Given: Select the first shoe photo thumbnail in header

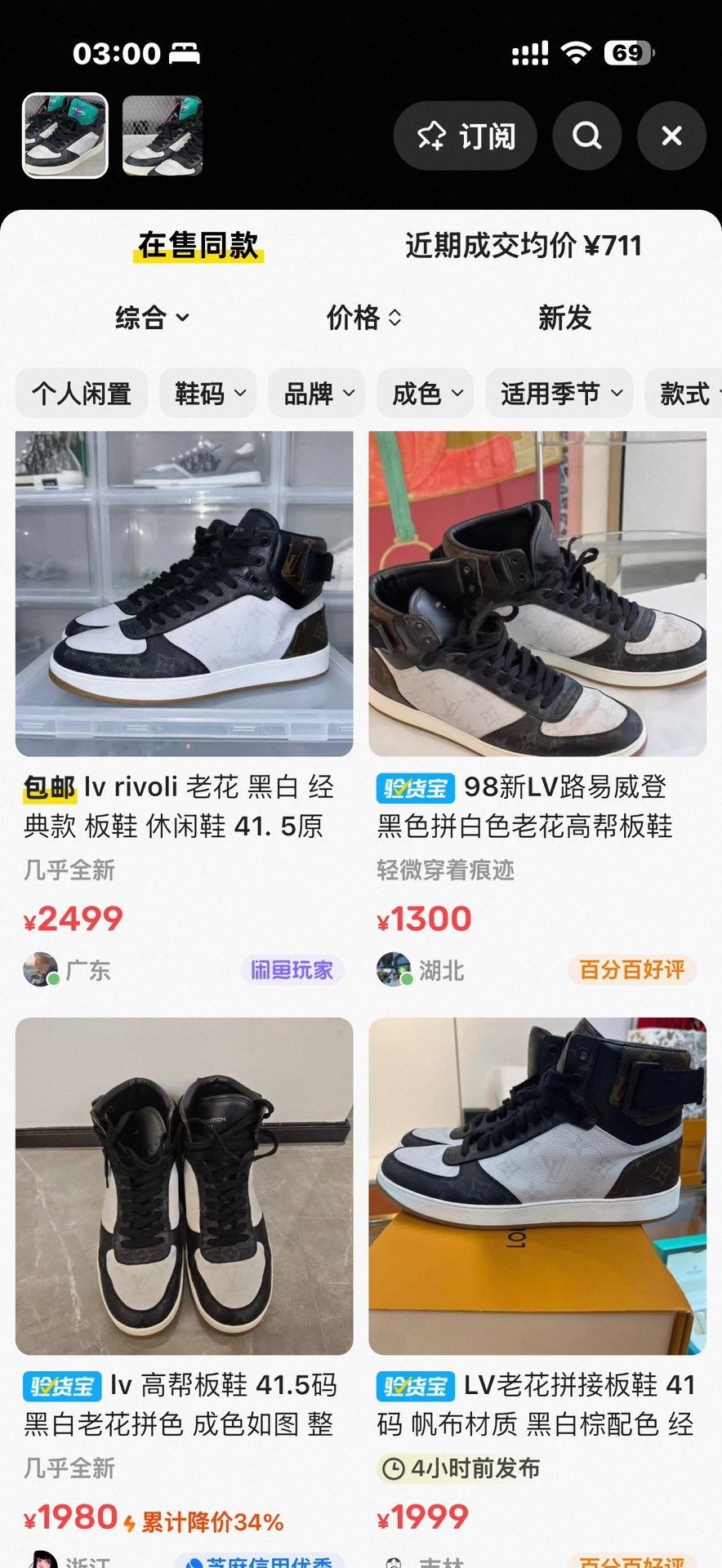Looking at the screenshot, I should click(65, 136).
